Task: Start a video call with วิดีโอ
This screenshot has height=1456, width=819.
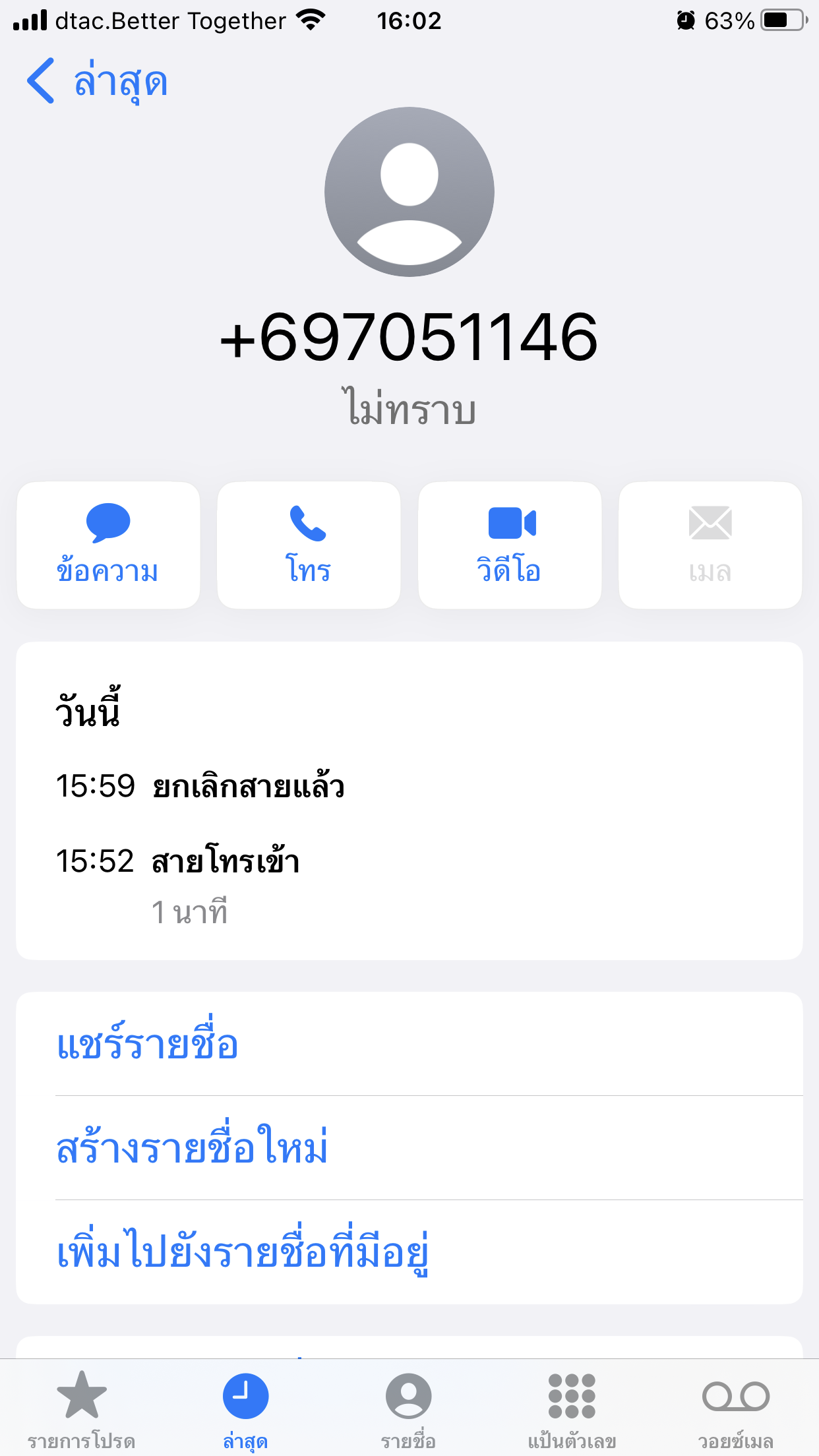Action: point(509,545)
